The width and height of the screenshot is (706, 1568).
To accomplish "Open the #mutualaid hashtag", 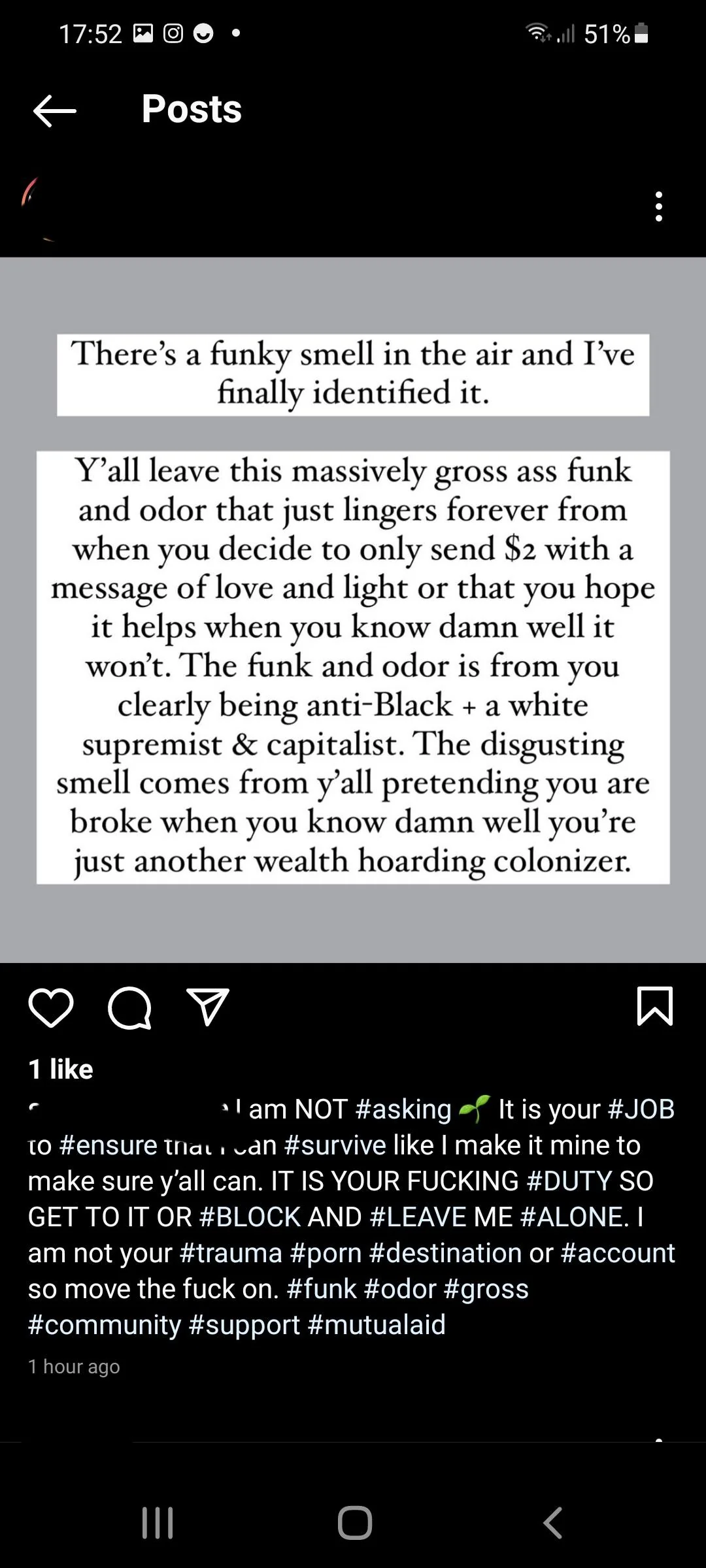I will (x=377, y=1325).
